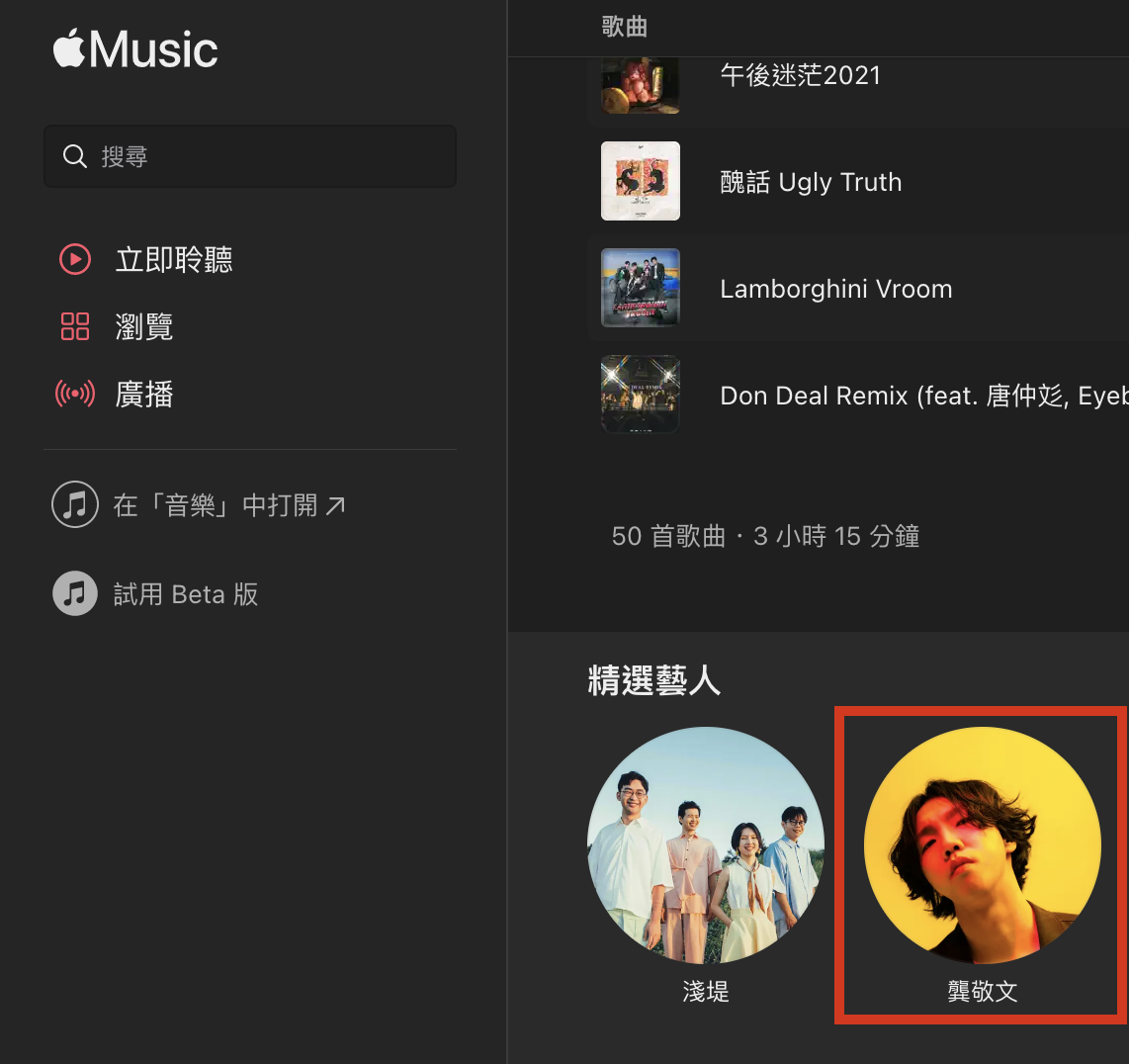This screenshot has height=1064, width=1129.
Task: Play the song Lamborghini Vroom
Action: 835,289
